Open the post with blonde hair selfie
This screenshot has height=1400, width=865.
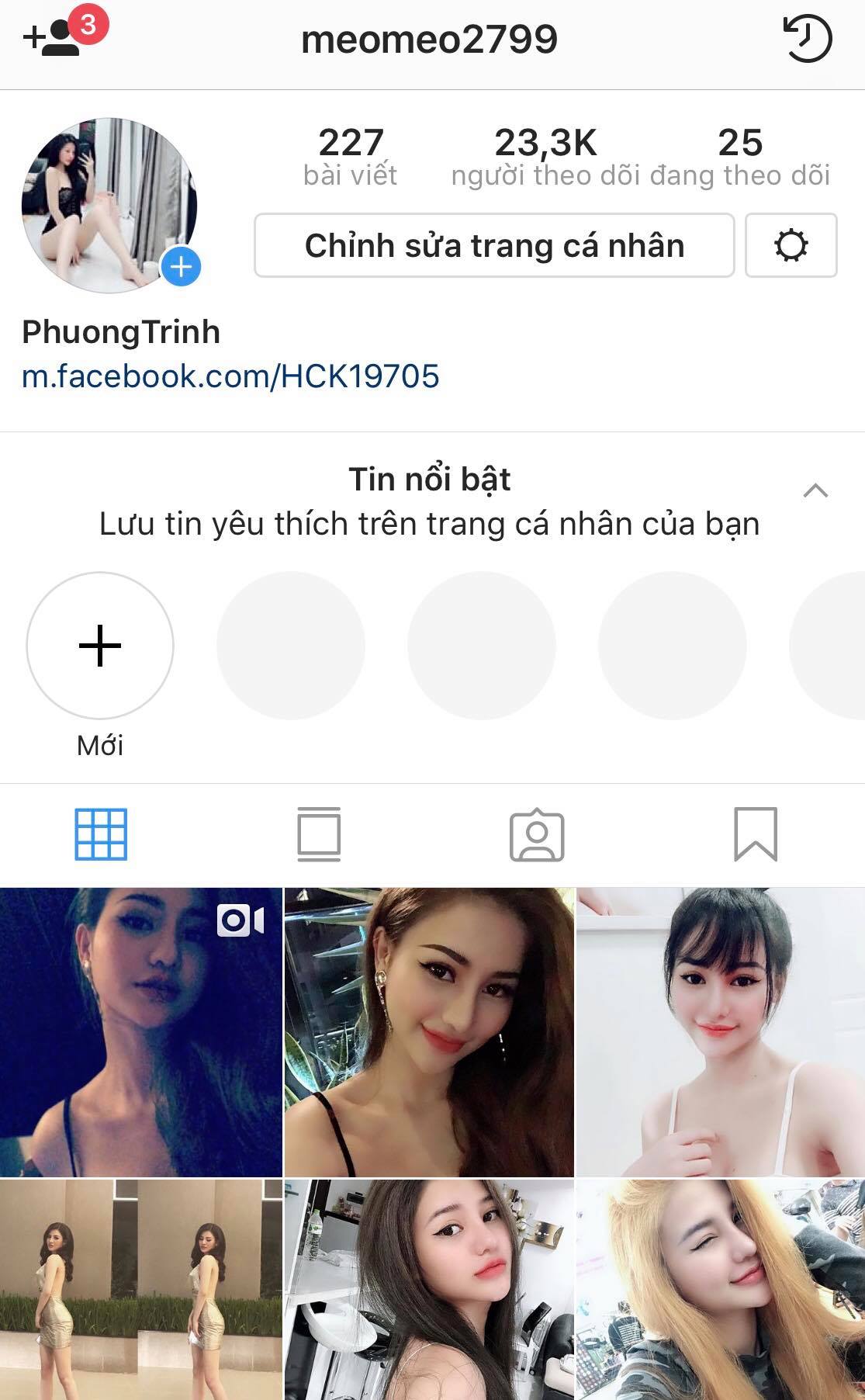pos(721,1288)
